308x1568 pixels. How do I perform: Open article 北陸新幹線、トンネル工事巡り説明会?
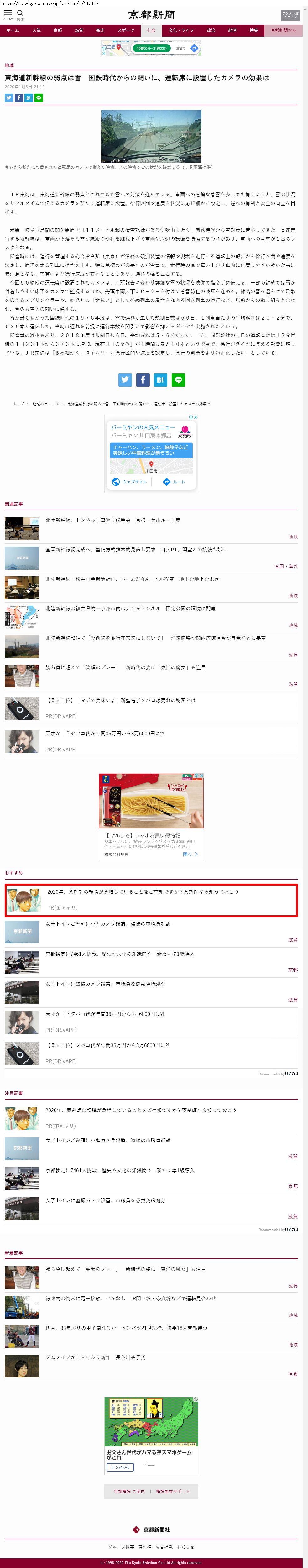tap(112, 520)
